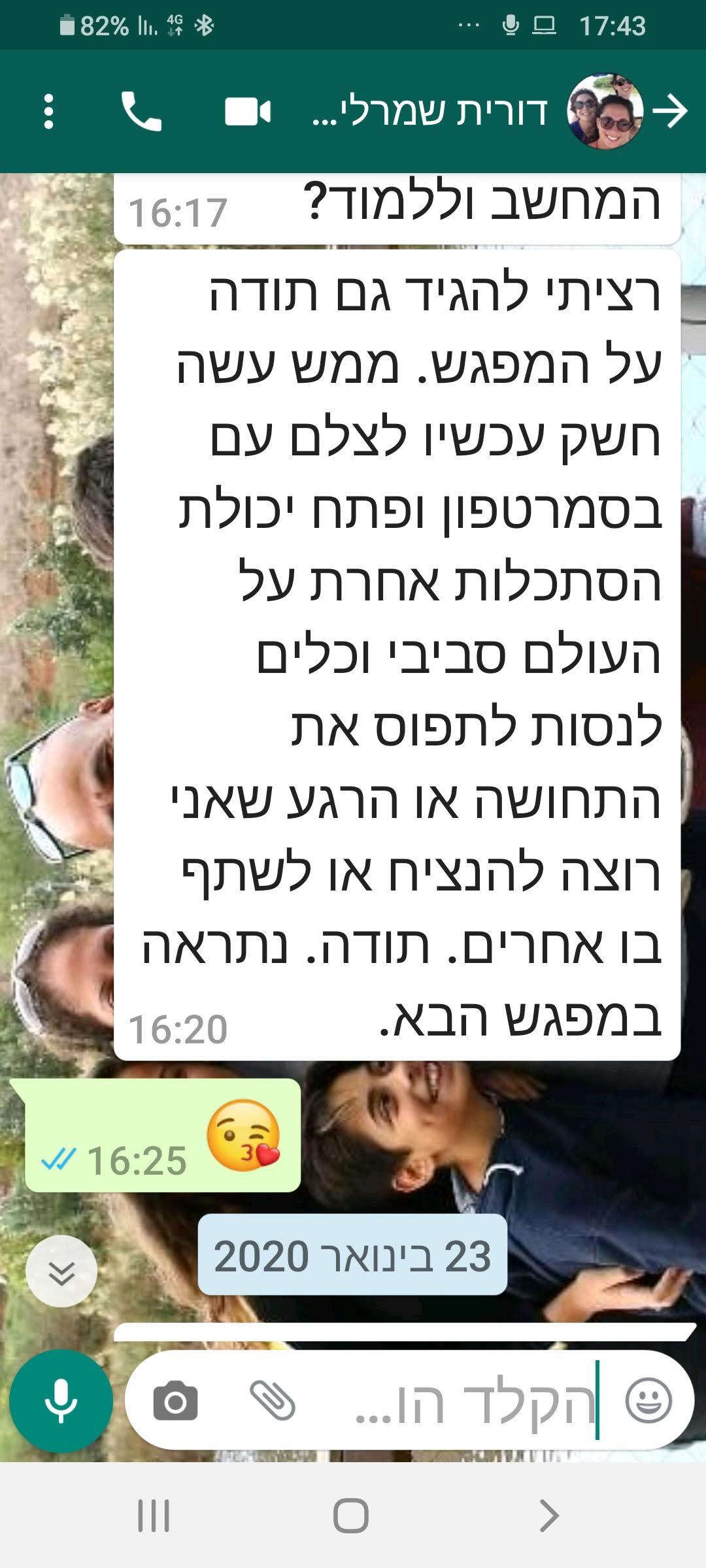The height and width of the screenshot is (1568, 706).
Task: Open the emoji picker
Action: pos(648,1400)
